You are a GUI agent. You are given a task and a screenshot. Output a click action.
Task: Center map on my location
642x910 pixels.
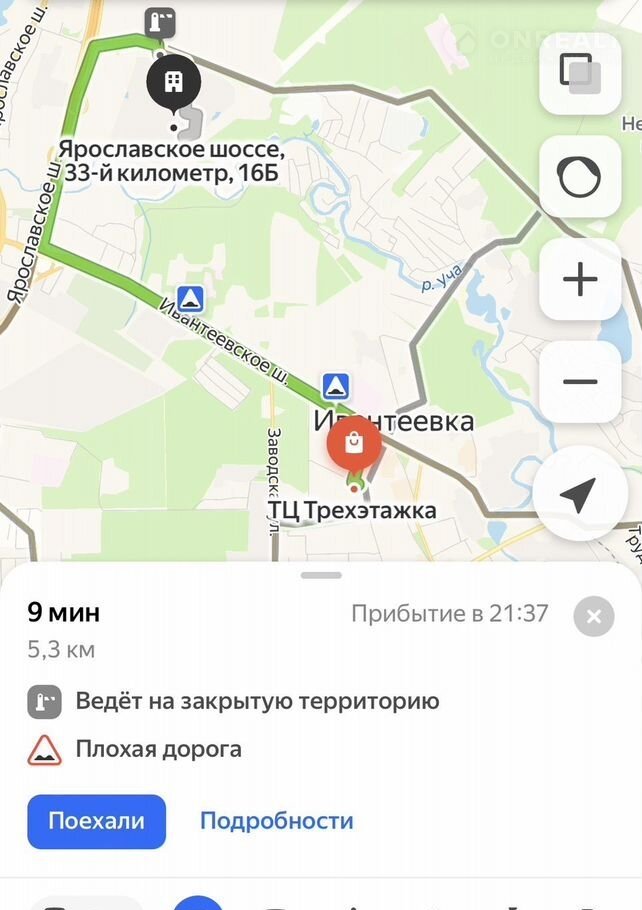578,493
